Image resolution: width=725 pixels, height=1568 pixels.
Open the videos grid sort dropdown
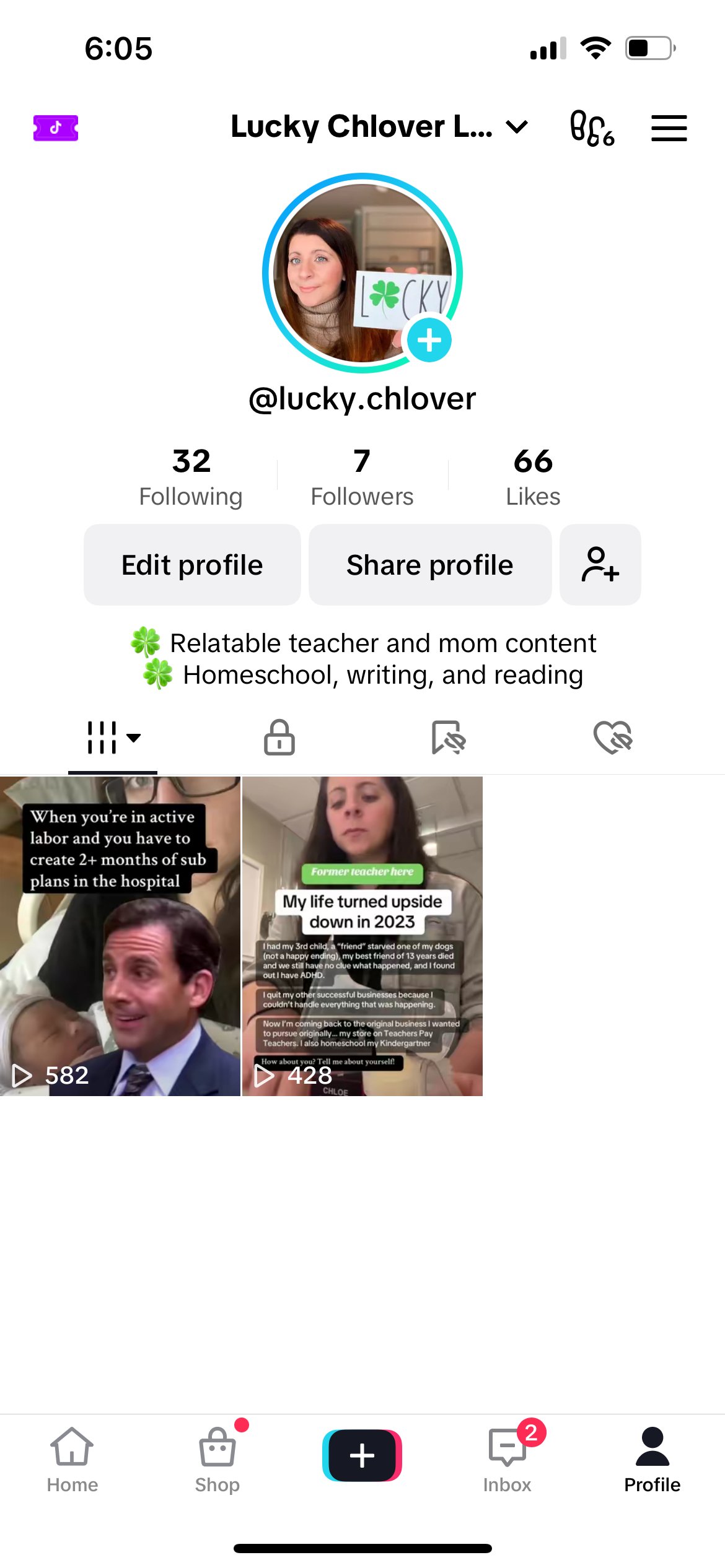click(113, 738)
